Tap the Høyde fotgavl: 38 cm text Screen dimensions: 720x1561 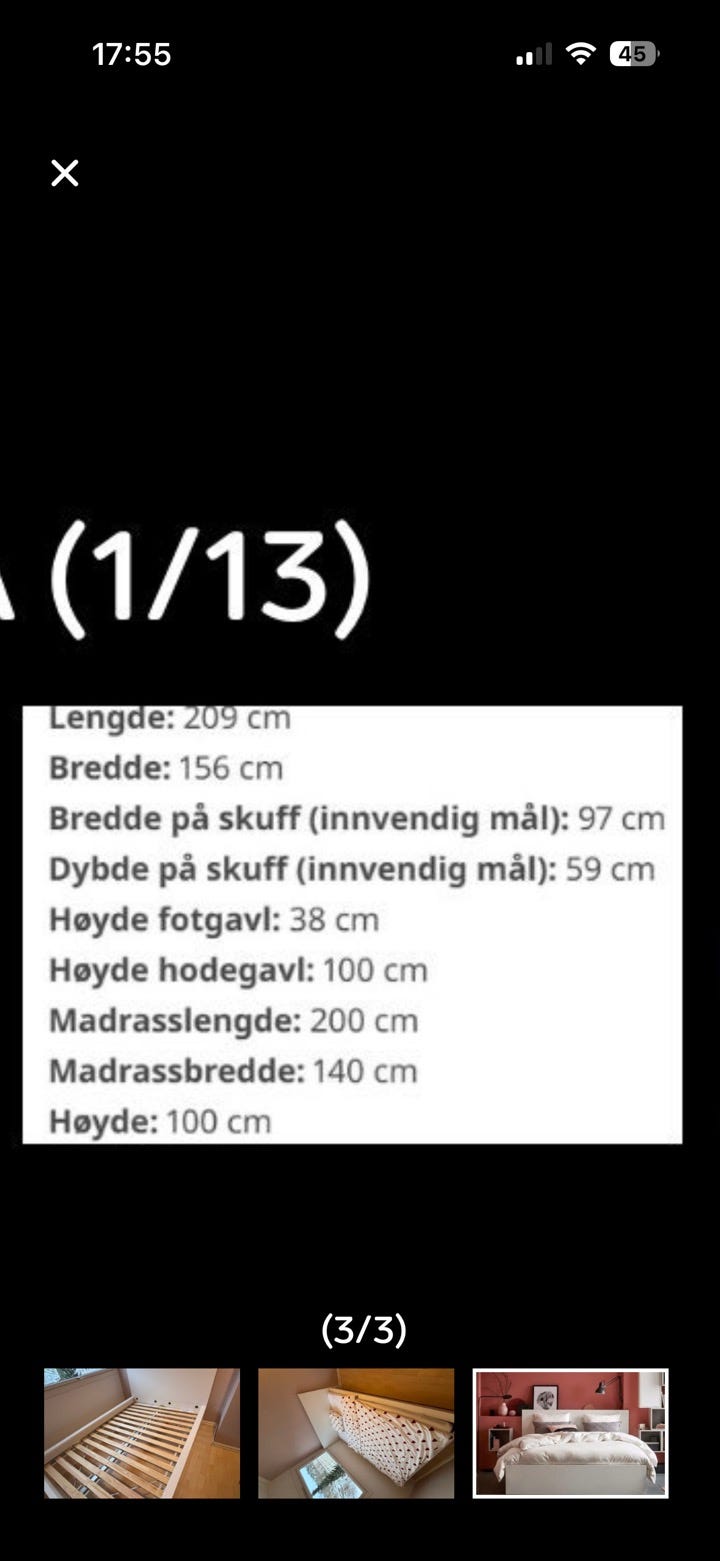tap(210, 919)
